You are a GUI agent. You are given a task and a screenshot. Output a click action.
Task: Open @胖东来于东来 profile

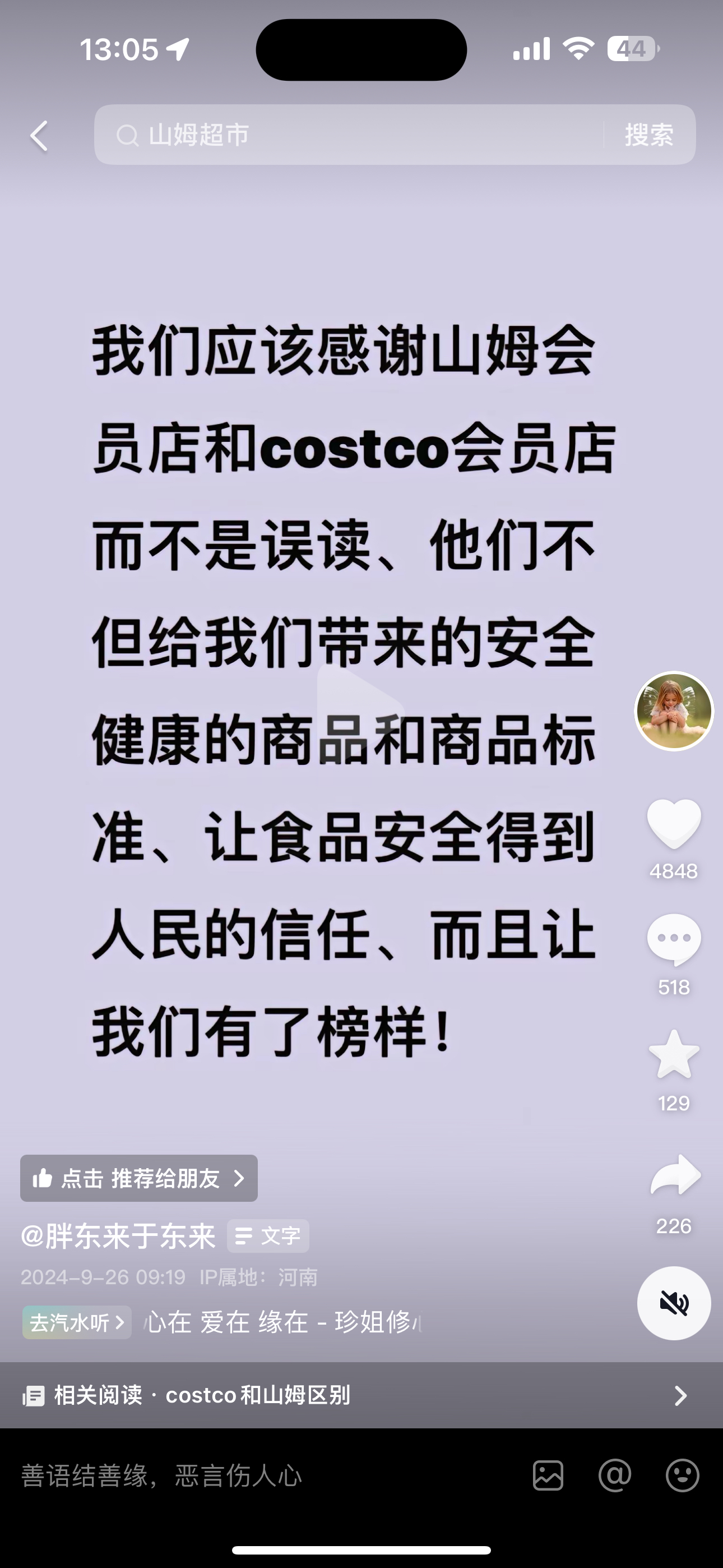point(118,1236)
